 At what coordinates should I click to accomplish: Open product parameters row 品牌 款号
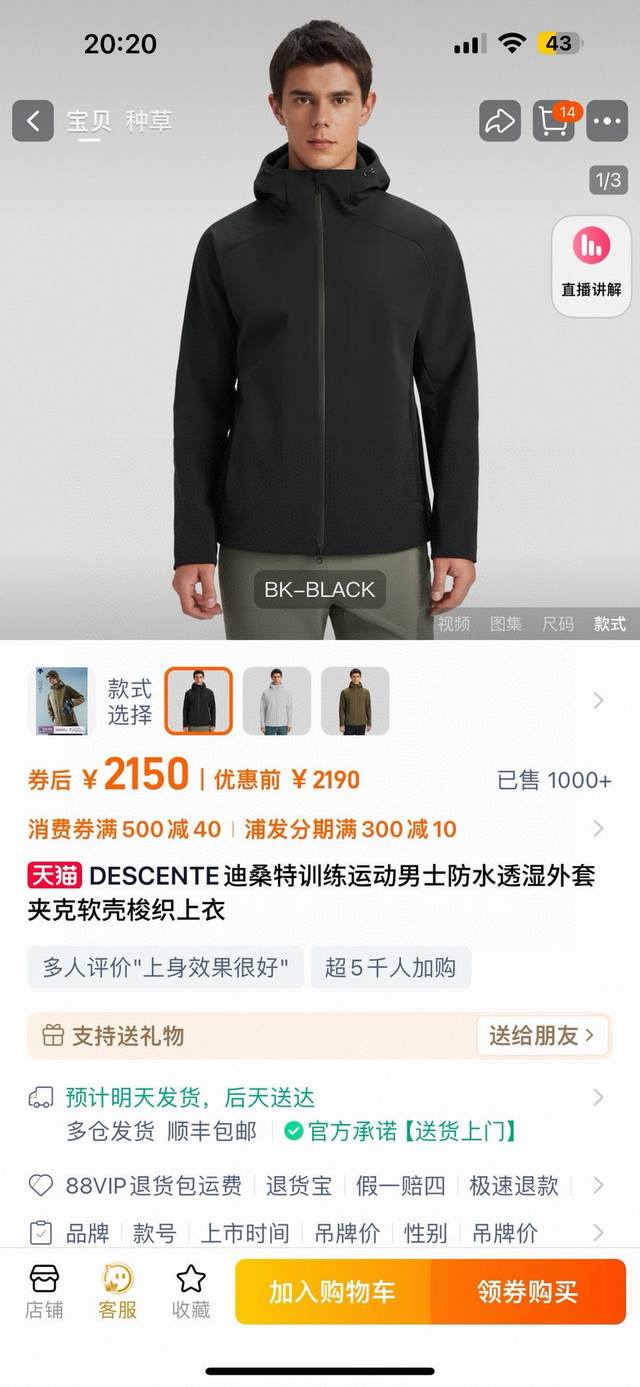pos(320,1233)
